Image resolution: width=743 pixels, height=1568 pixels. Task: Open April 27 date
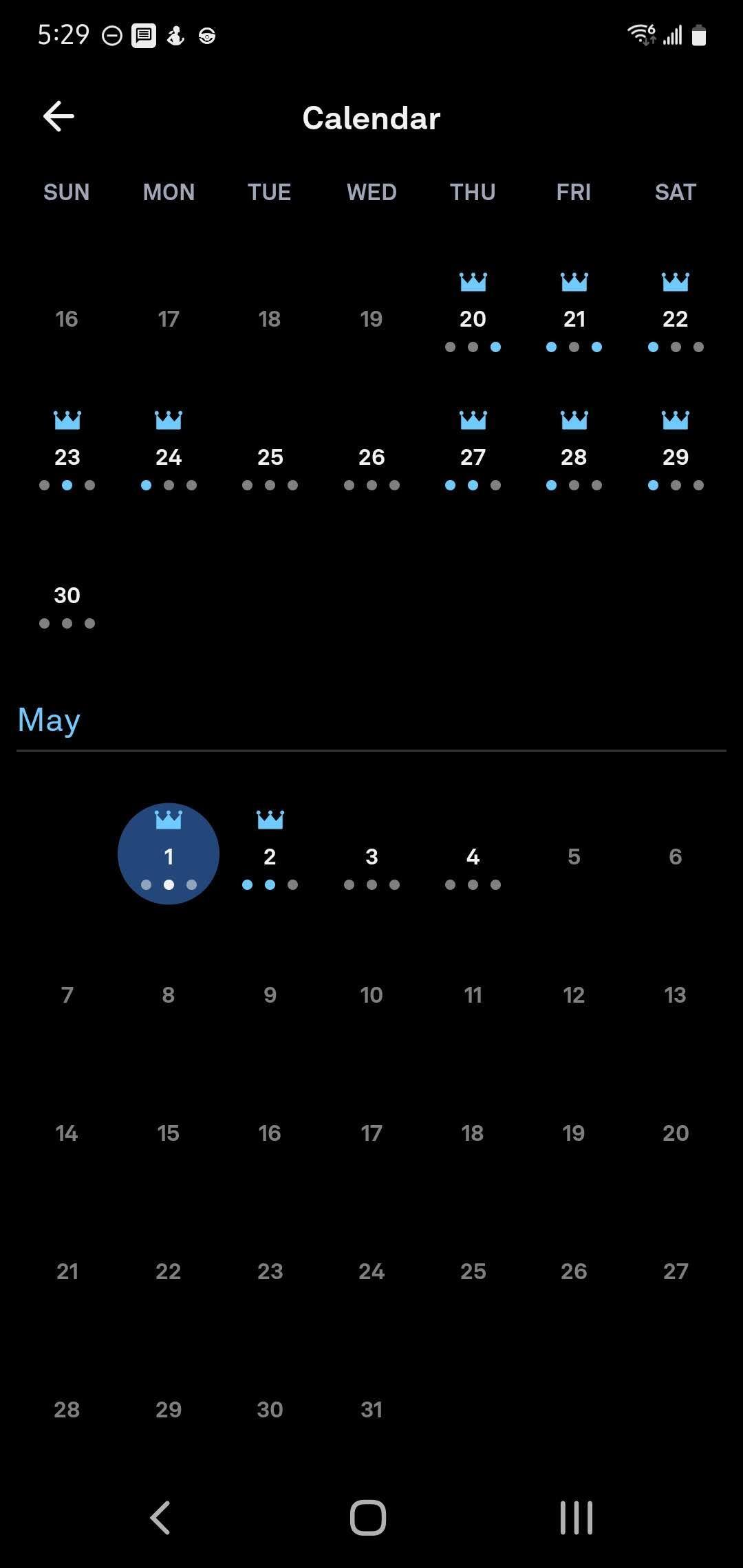tap(473, 457)
